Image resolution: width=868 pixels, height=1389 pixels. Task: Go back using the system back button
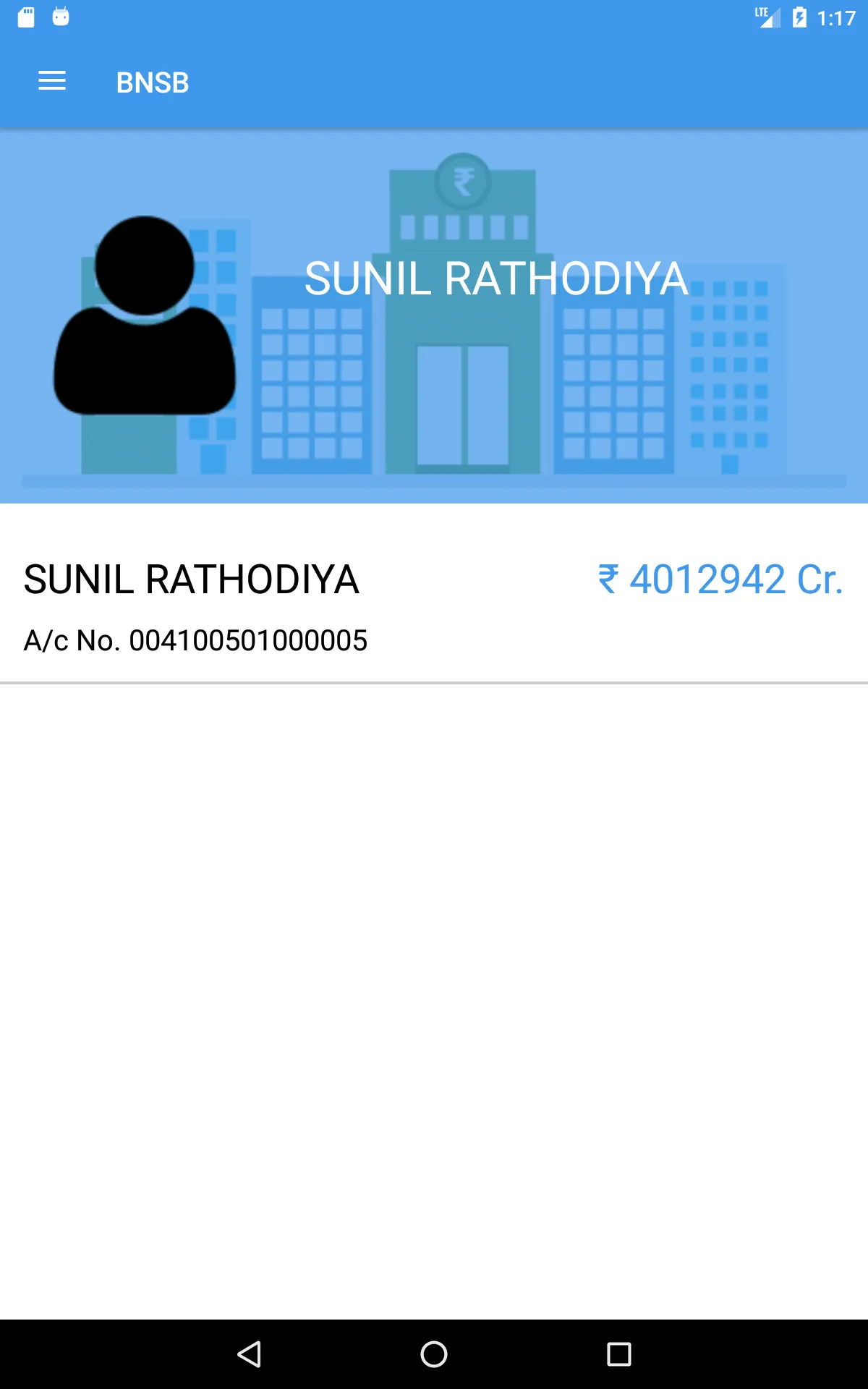[250, 1354]
